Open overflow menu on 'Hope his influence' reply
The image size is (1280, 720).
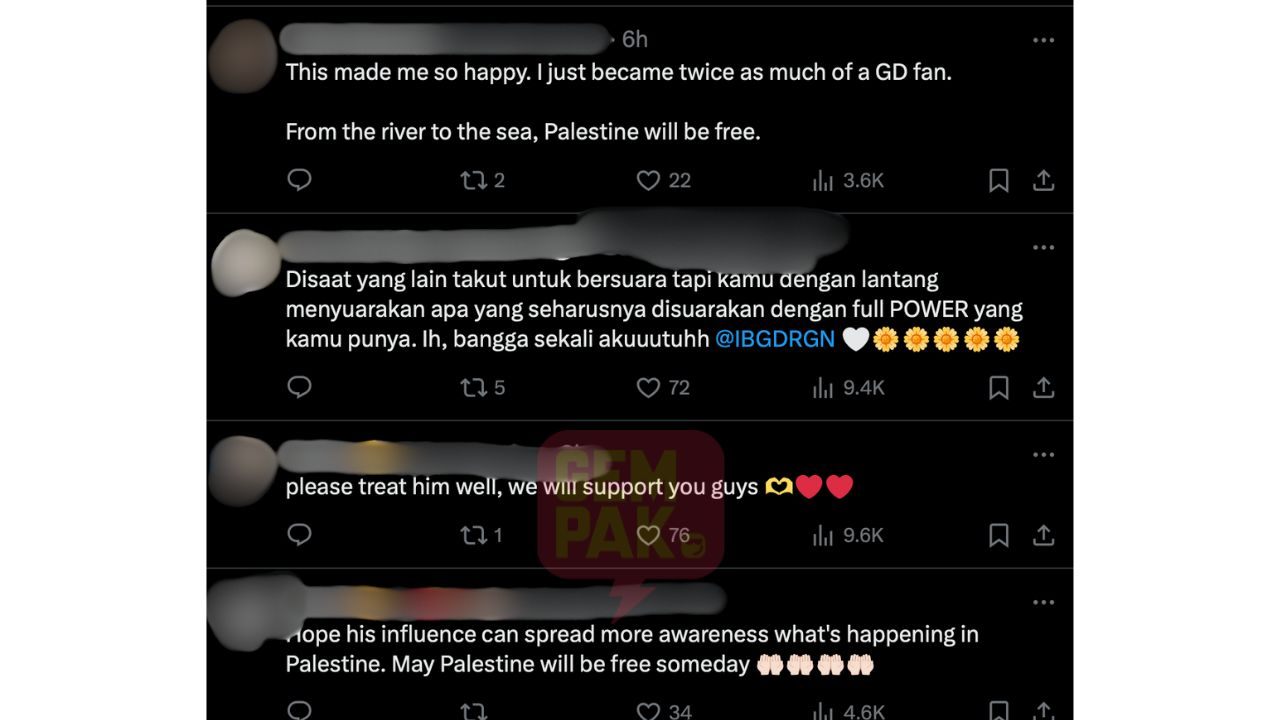coord(1043,603)
